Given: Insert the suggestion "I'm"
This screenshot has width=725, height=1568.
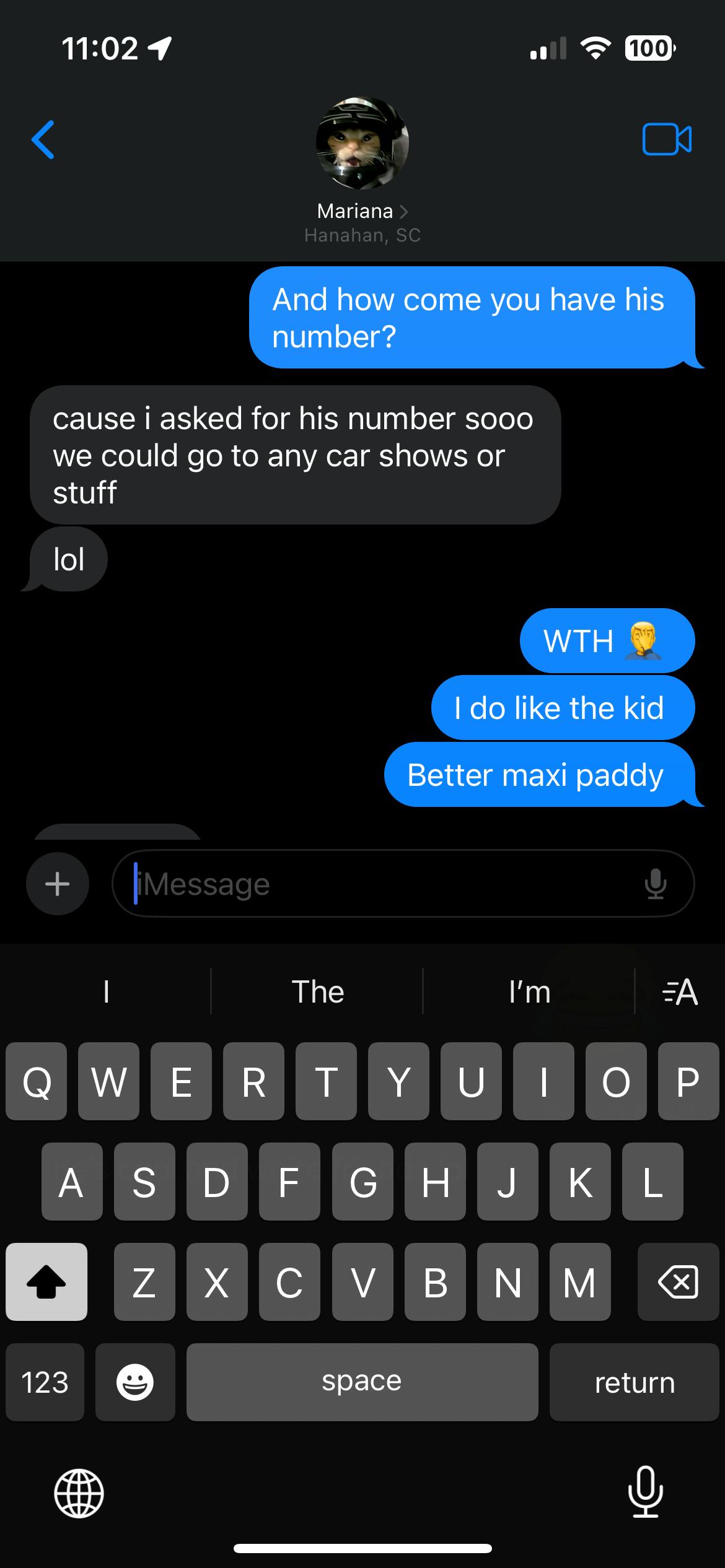Looking at the screenshot, I should coord(529,991).
